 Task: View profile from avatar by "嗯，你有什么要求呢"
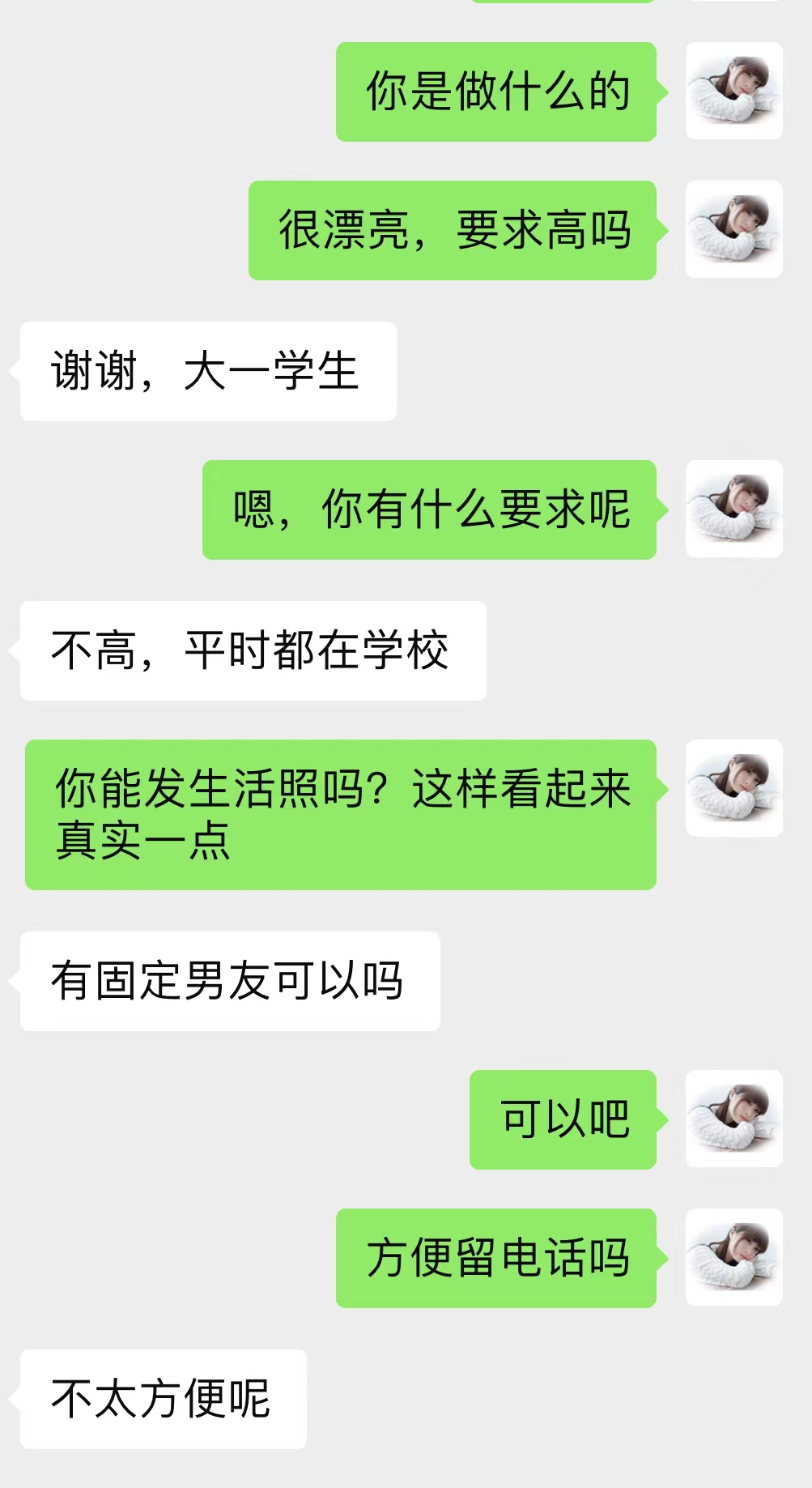click(x=733, y=509)
